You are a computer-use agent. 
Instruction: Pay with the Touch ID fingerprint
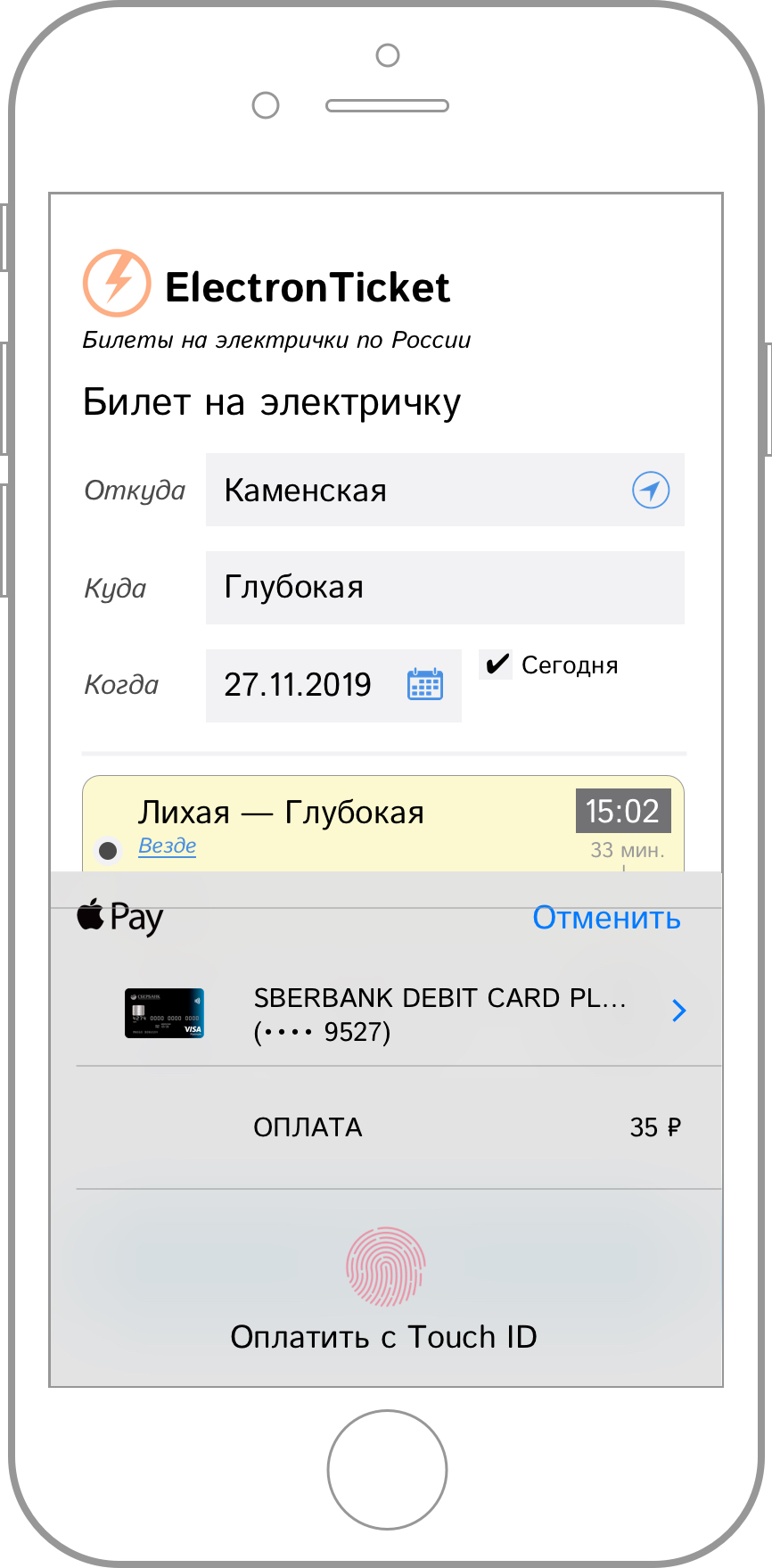tap(385, 1267)
